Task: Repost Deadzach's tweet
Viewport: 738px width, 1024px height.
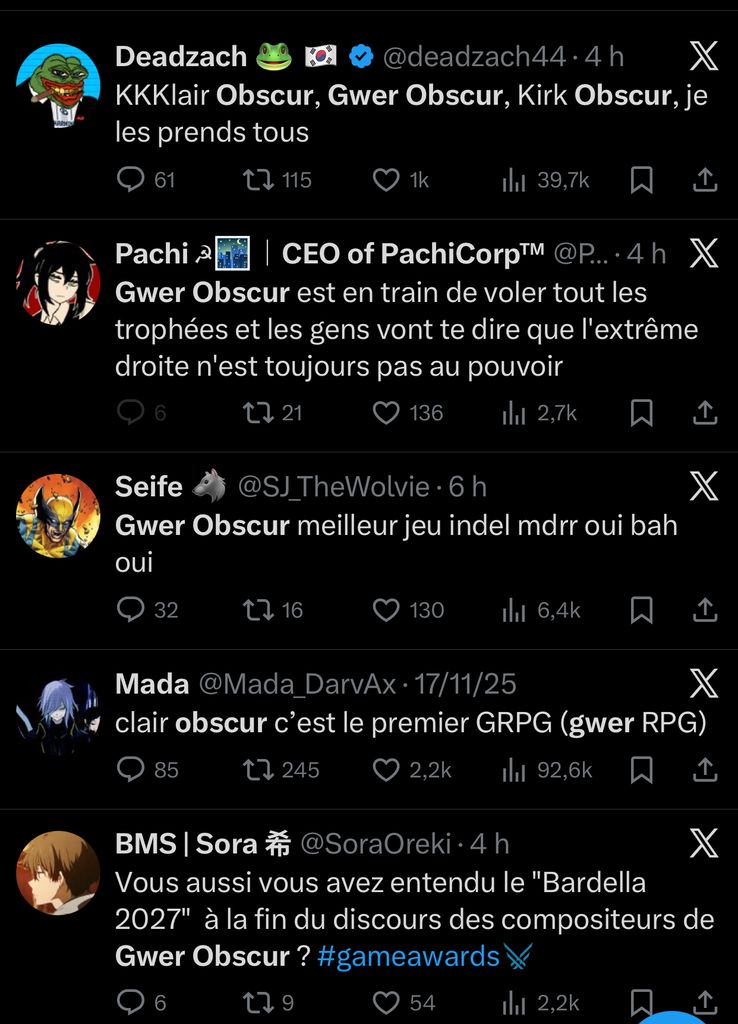Action: (x=260, y=180)
